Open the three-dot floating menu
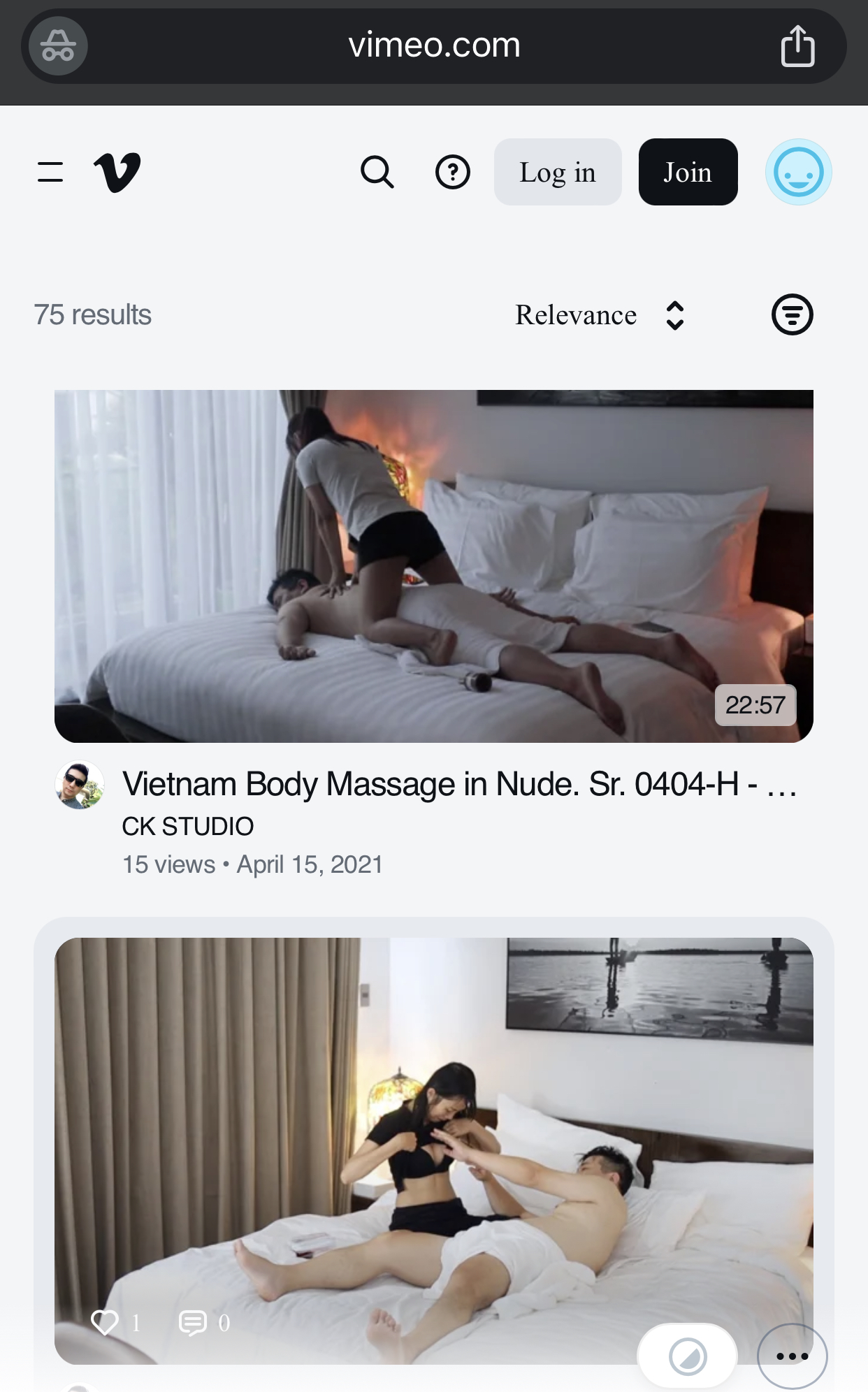Viewport: 868px width, 1392px height. [792, 1356]
